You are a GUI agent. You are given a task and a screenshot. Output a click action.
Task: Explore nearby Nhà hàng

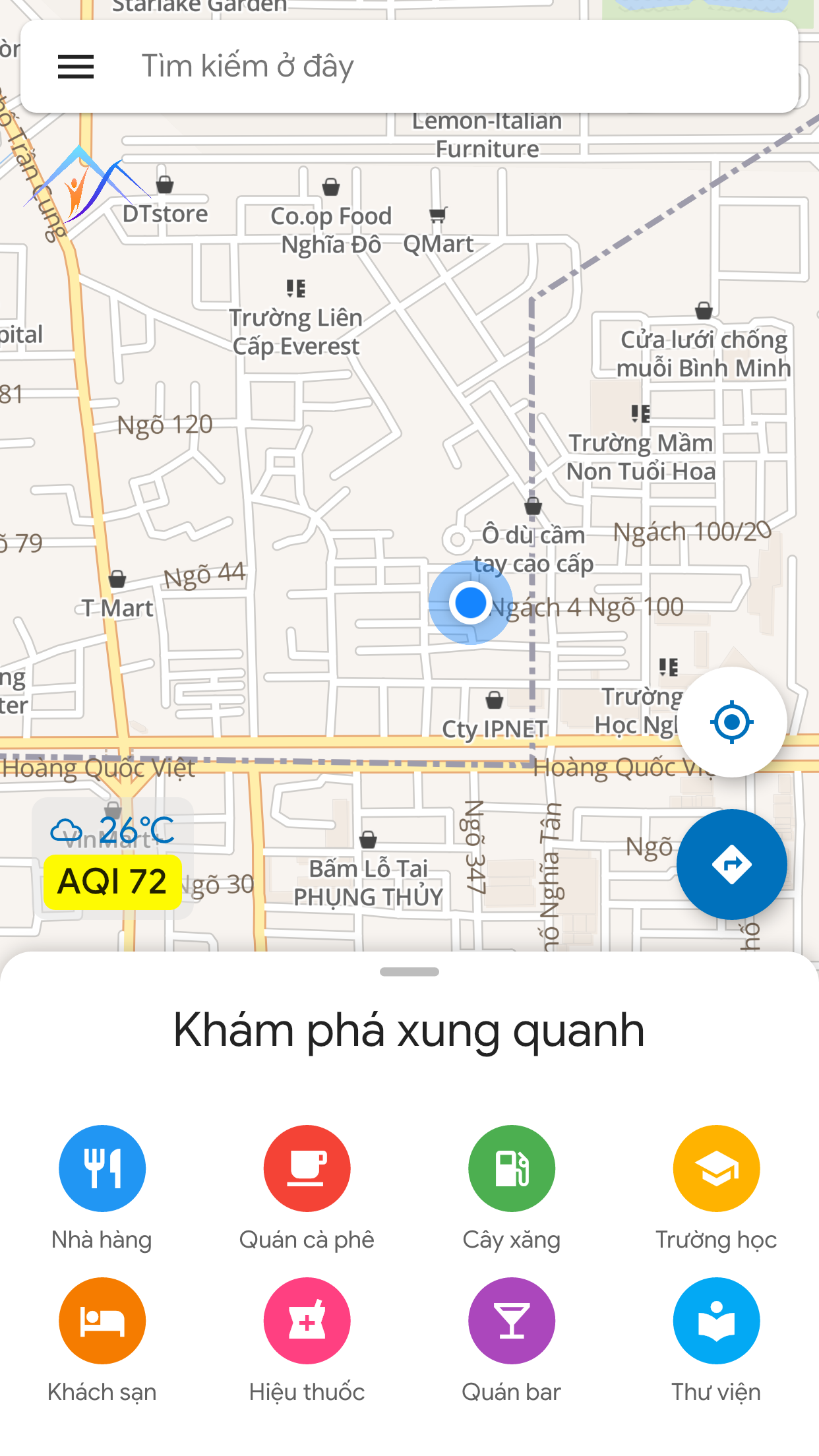[102, 1188]
